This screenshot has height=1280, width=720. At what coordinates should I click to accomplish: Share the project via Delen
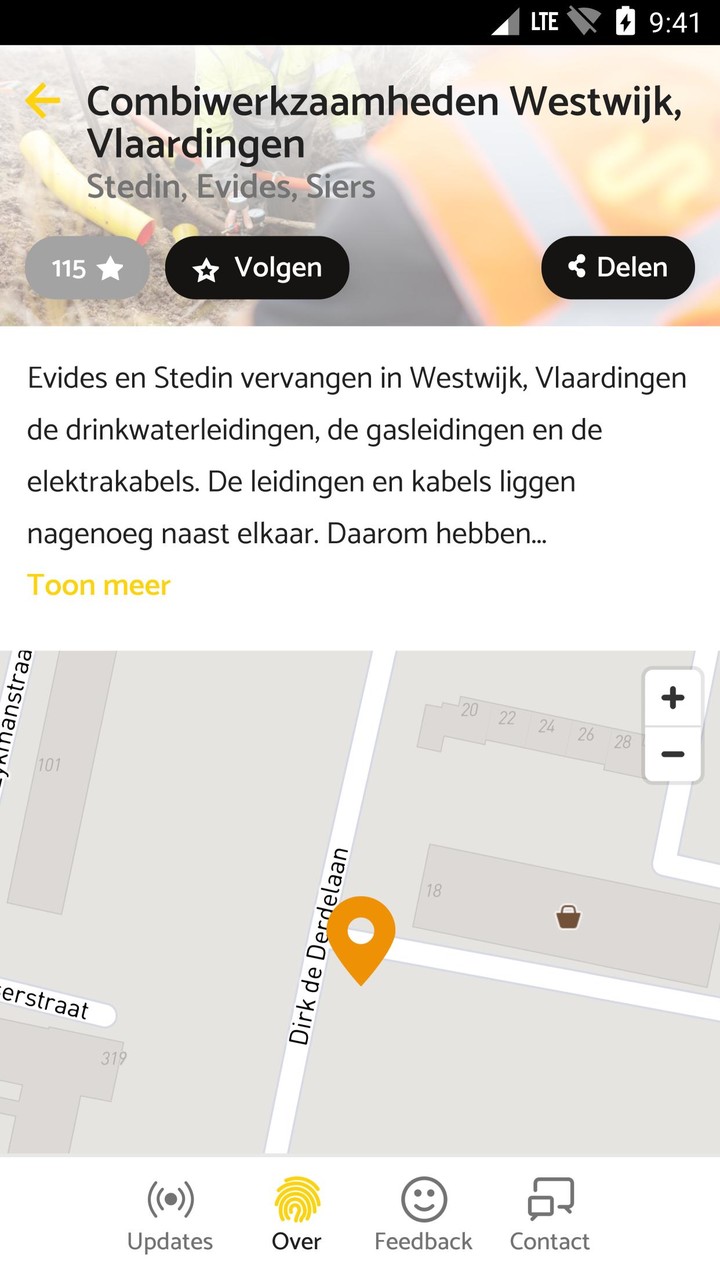pos(617,268)
